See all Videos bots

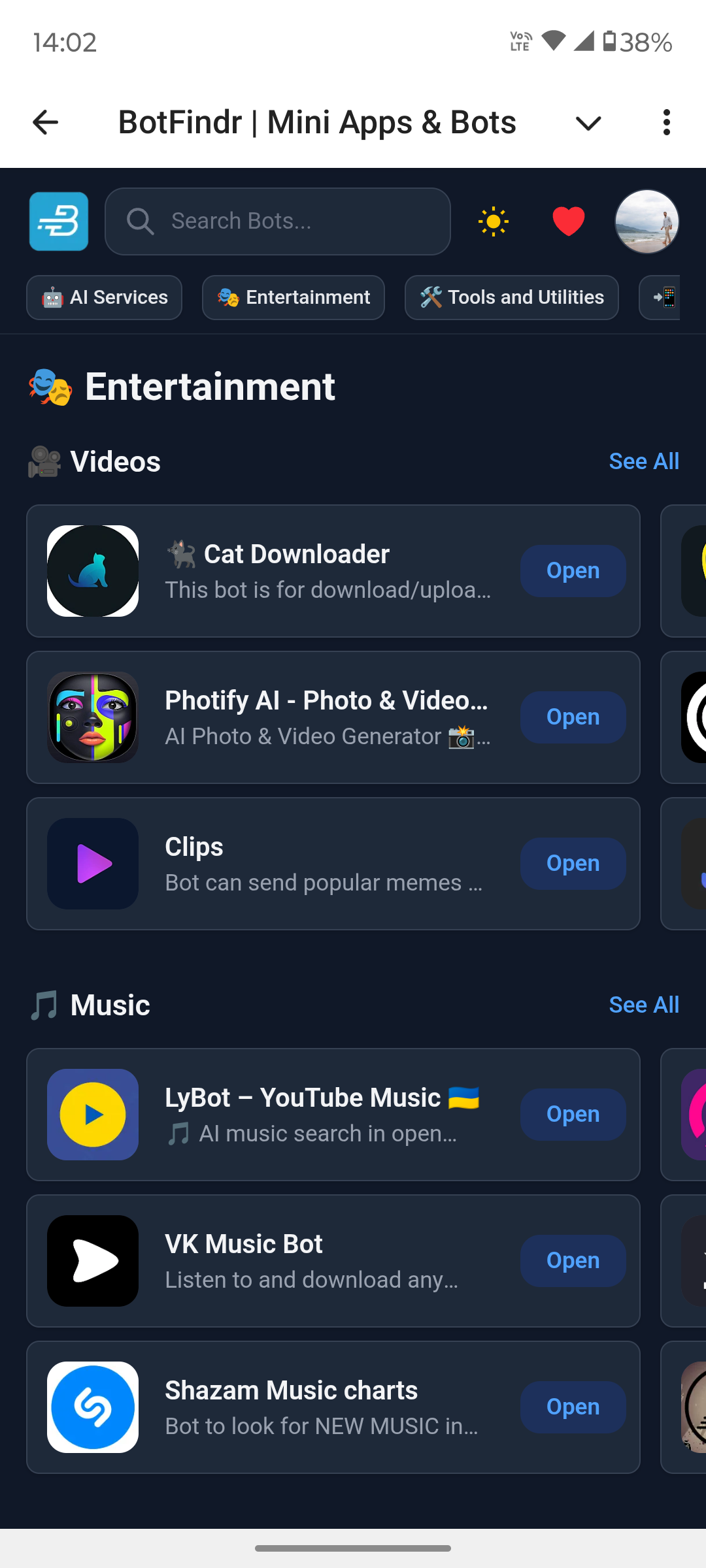point(643,461)
